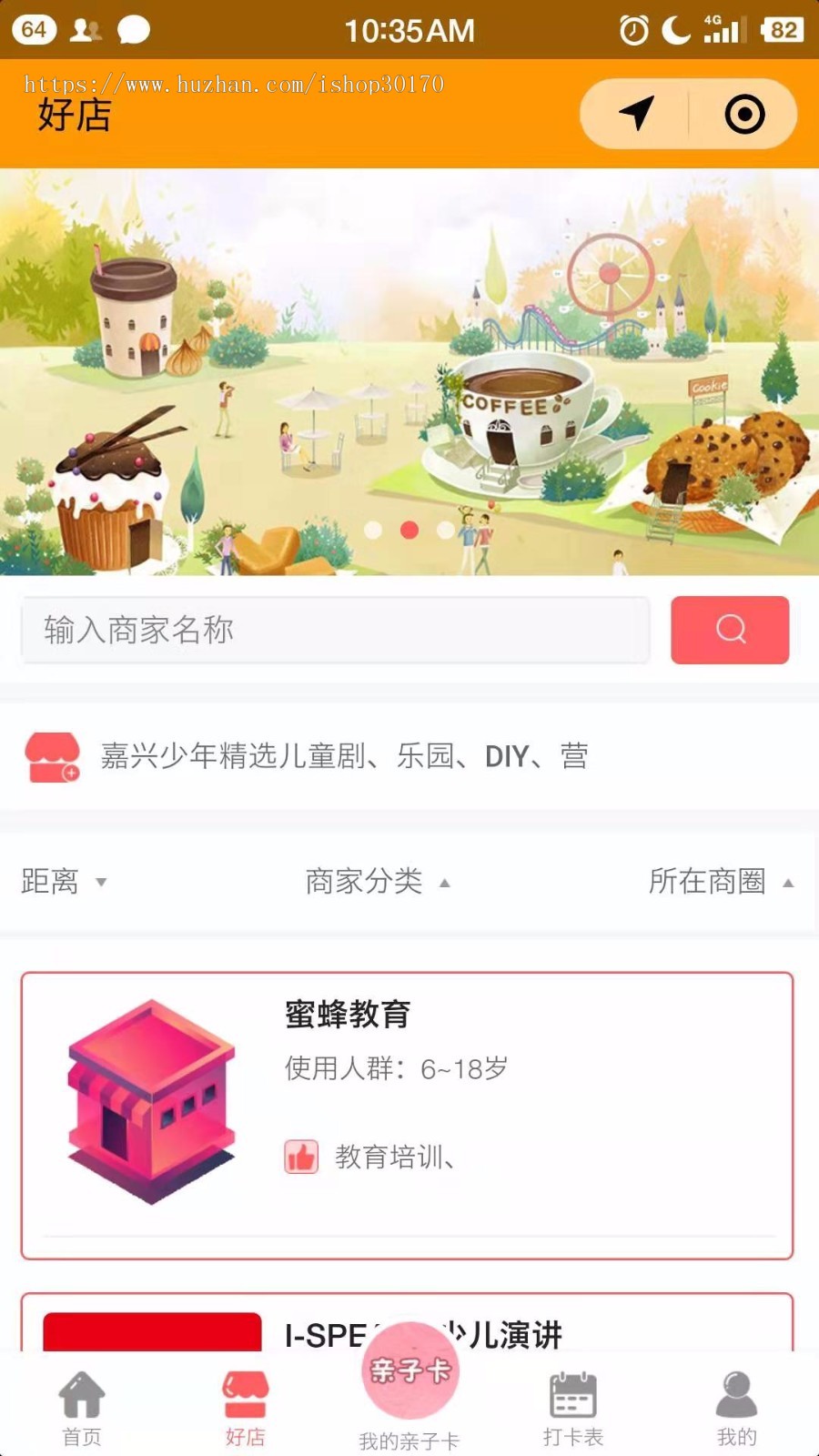Tap the thumbs-up icon next to 教育培训
This screenshot has height=1456, width=819.
(x=301, y=1157)
